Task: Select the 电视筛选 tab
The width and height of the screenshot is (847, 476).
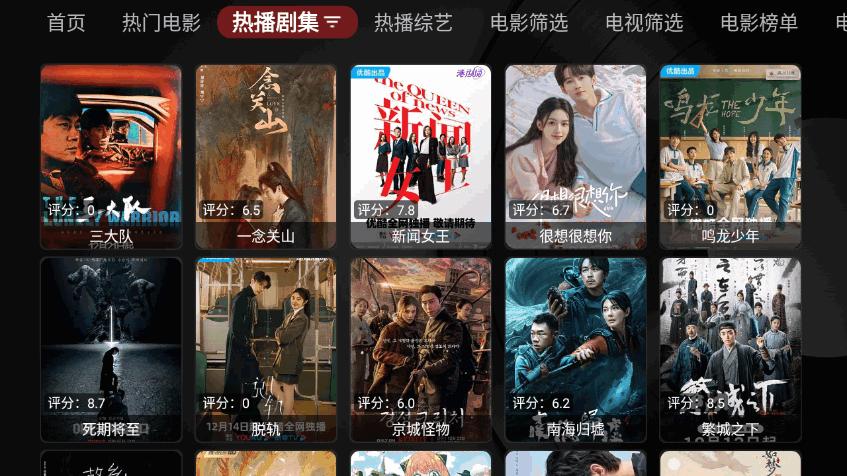Action: (x=644, y=23)
